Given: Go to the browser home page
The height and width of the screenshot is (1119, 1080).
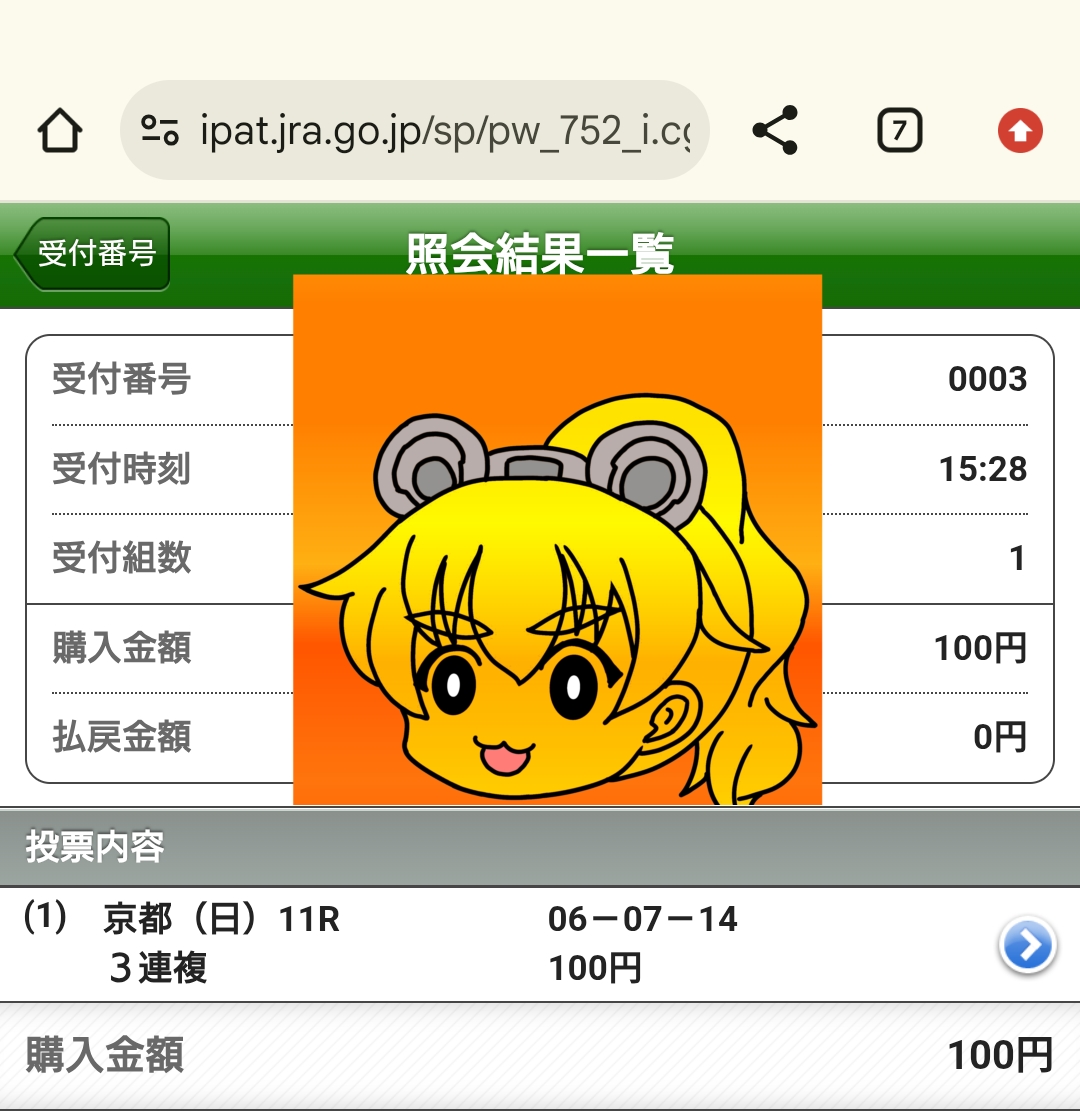Looking at the screenshot, I should 60,131.
